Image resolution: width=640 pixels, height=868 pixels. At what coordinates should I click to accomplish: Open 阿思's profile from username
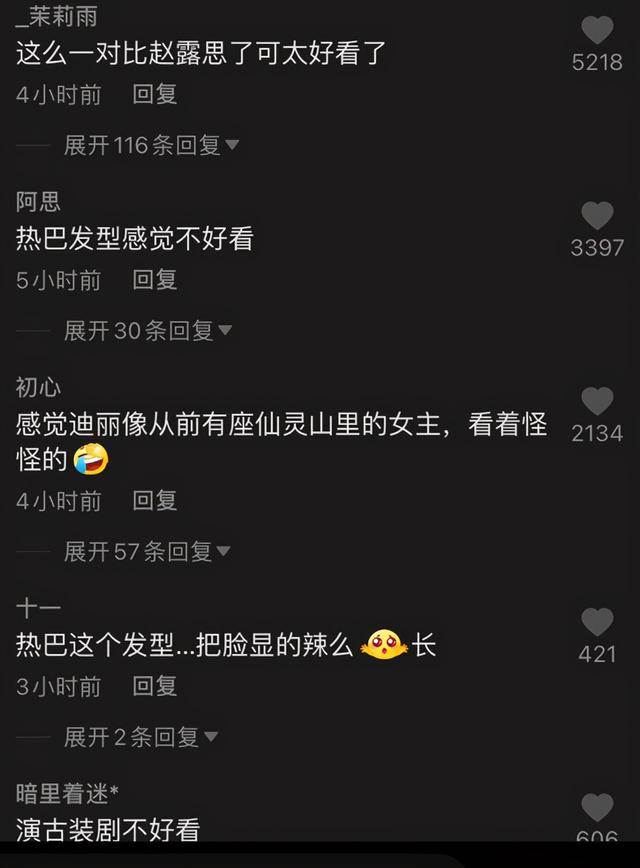[x=39, y=201]
